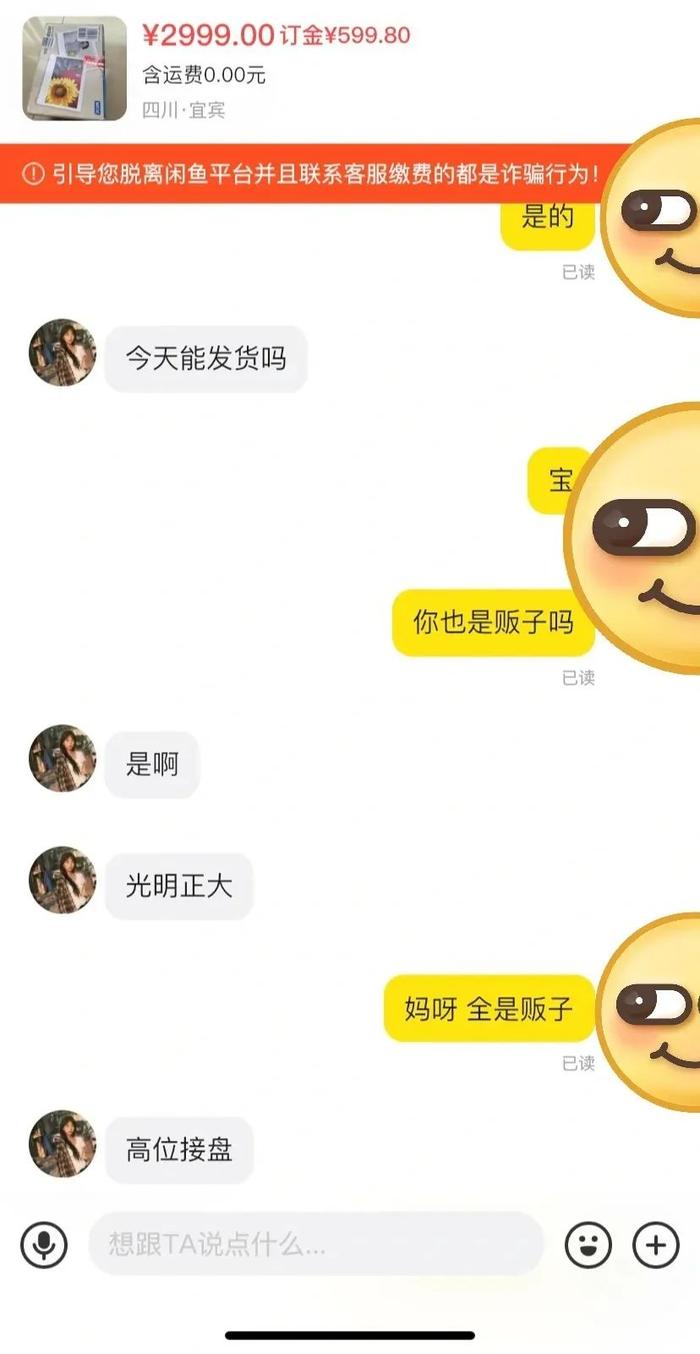700x1354 pixels.
Task: Open the emoji sticker picker
Action: (x=588, y=1245)
